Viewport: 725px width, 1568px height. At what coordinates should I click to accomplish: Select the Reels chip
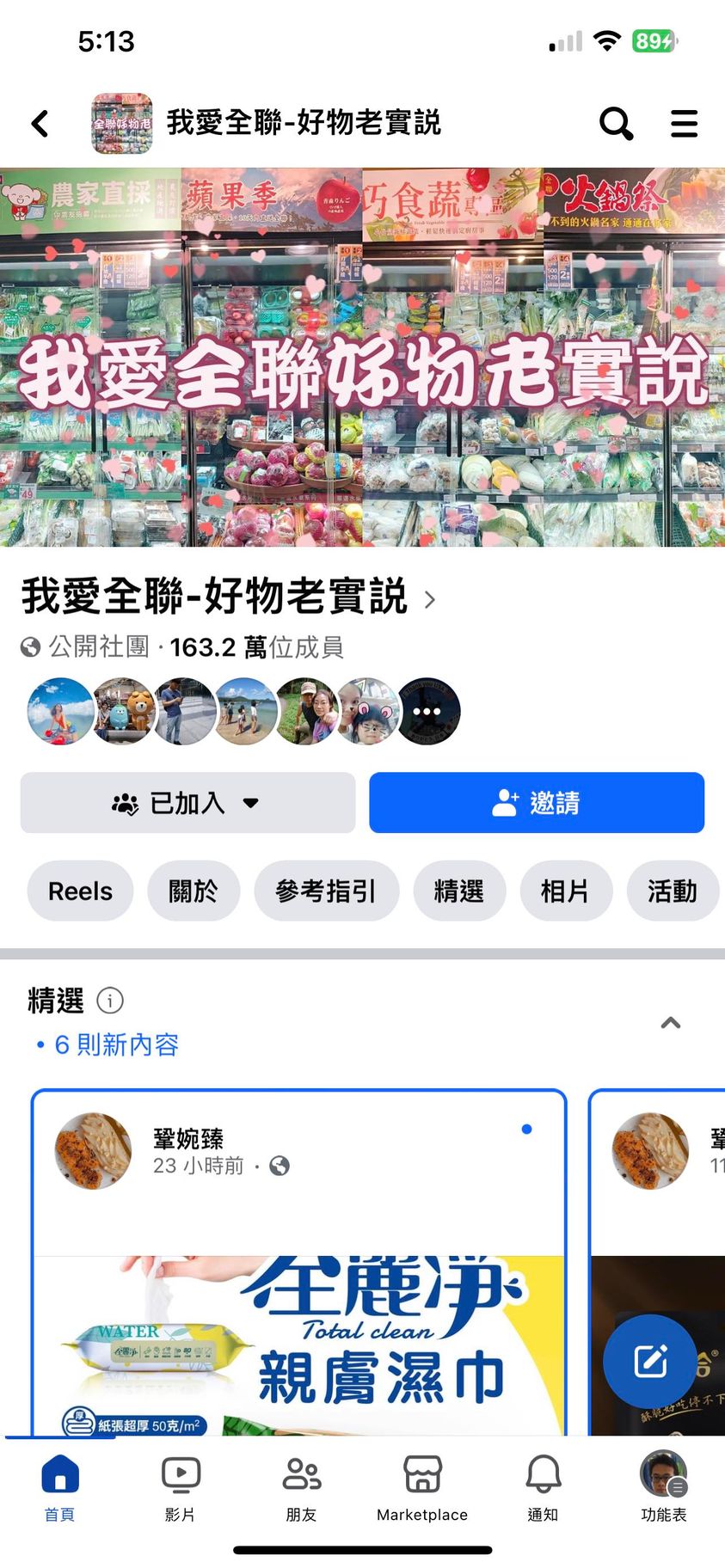coord(80,891)
